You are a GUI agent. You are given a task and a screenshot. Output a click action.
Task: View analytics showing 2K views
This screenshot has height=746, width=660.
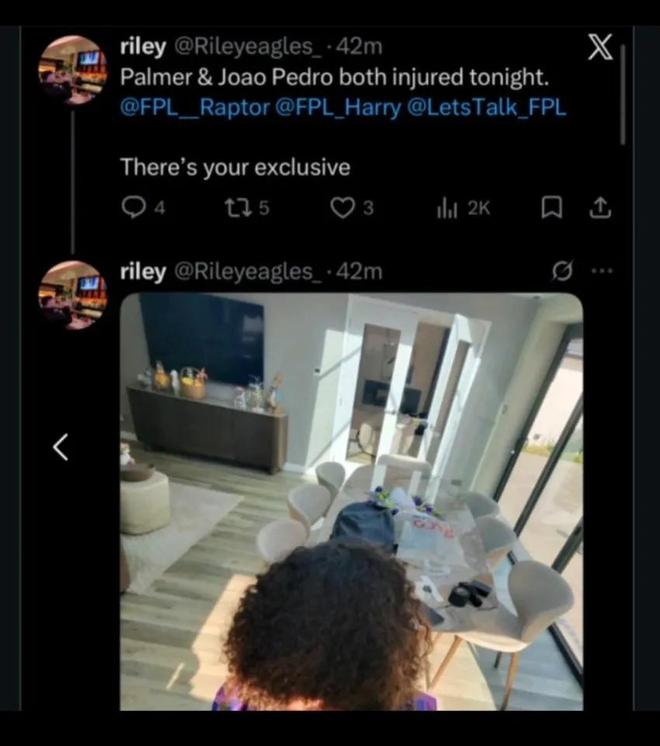(447, 208)
